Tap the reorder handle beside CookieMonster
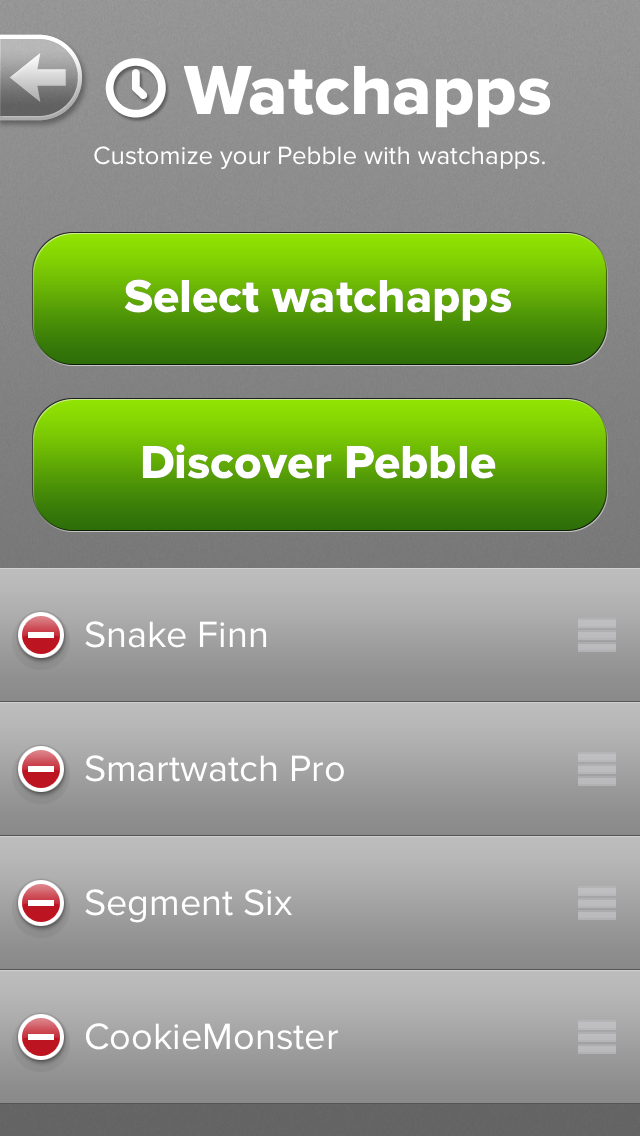Screen dimensions: 640x1136 (x=597, y=1037)
